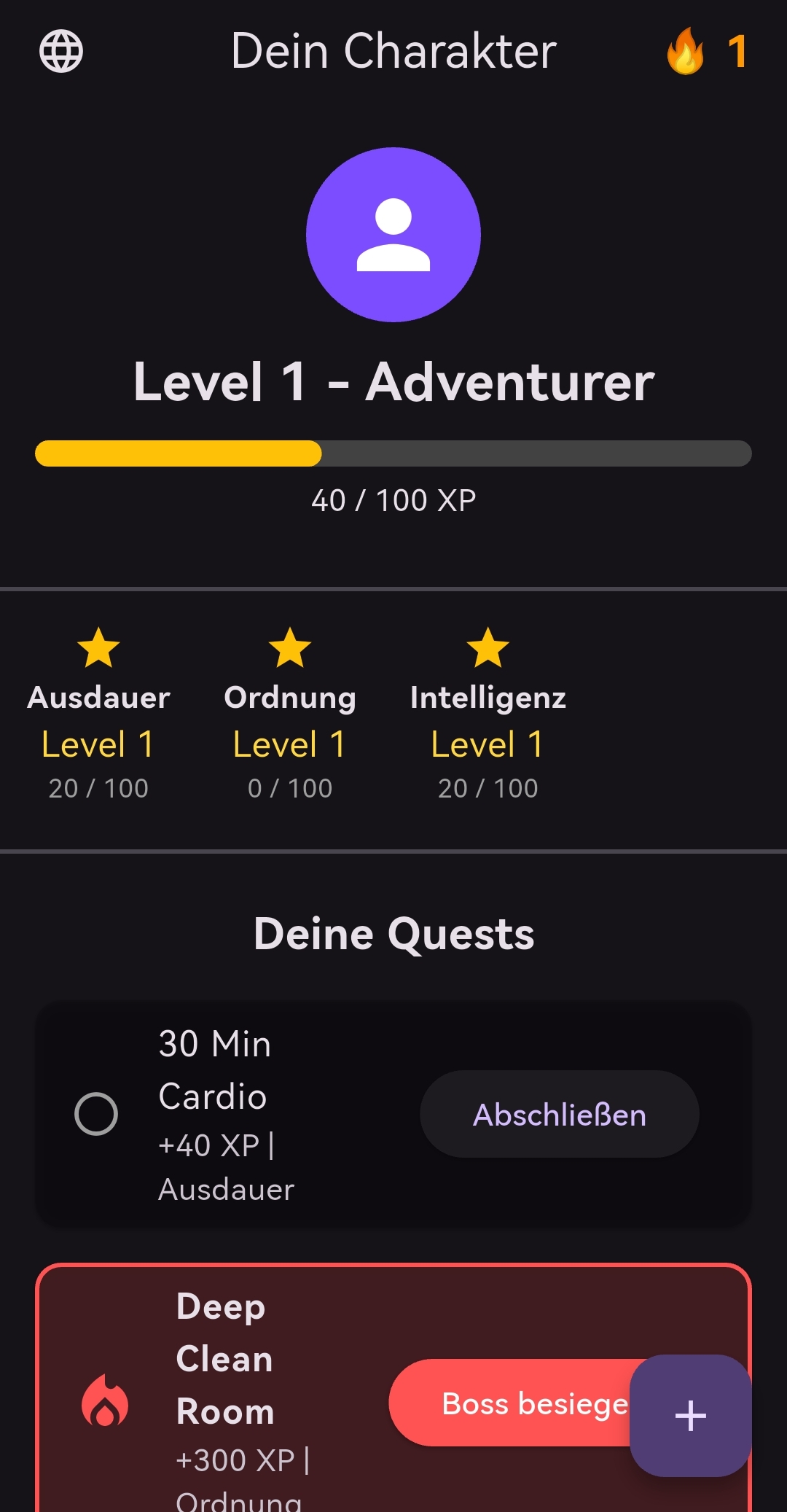This screenshot has height=1512, width=787.
Task: Mark the 30 Min Cardio circle
Action: tap(96, 1114)
